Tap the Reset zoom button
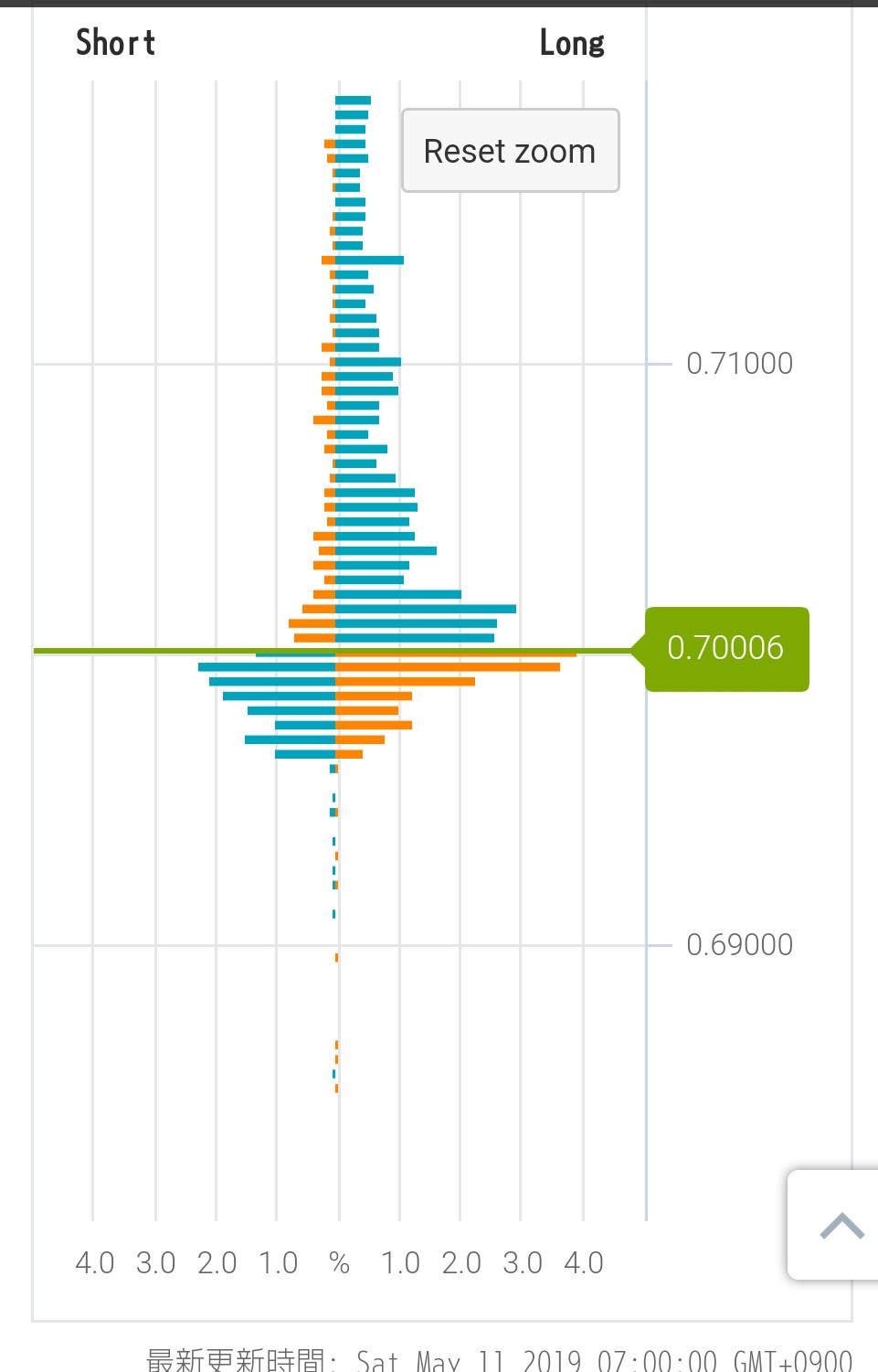 tap(510, 151)
